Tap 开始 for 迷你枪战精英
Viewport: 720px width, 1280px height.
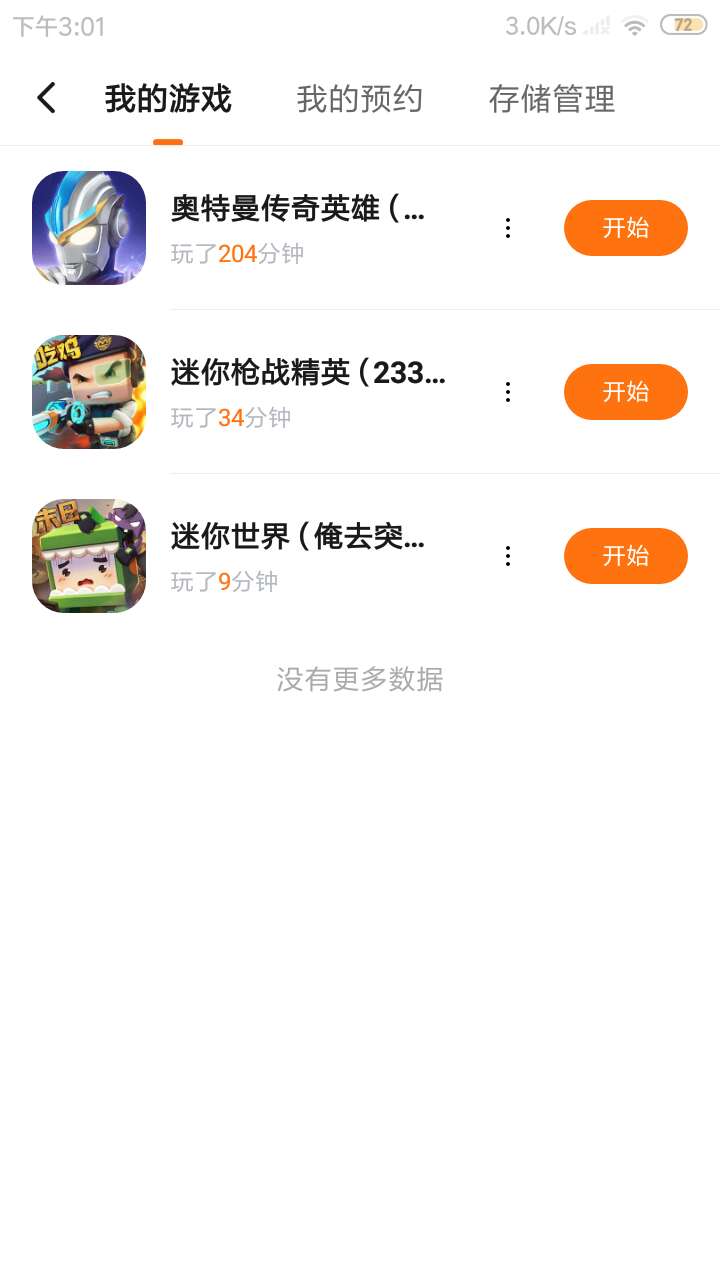625,392
